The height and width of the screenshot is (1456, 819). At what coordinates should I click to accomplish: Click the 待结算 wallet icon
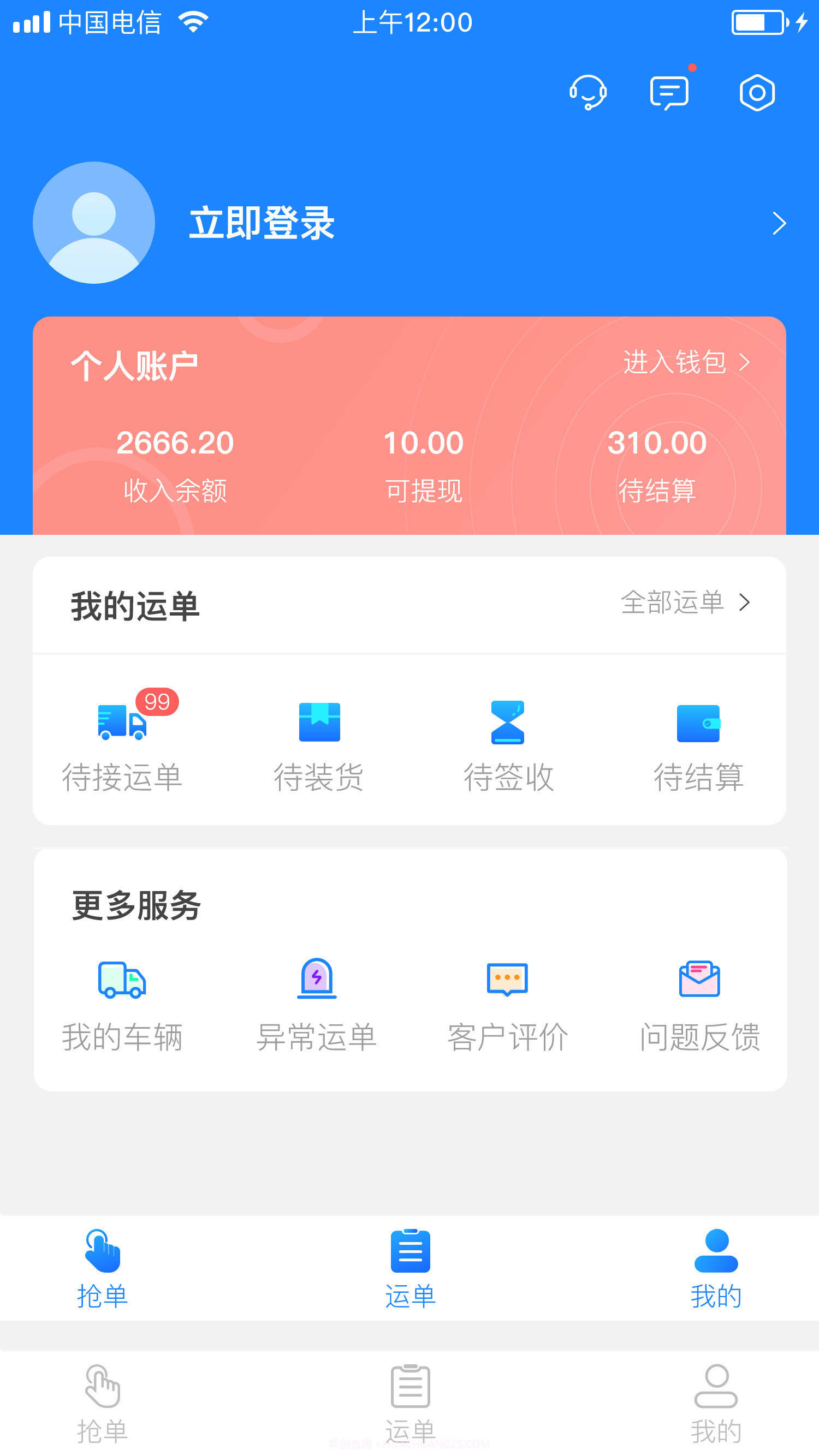click(x=699, y=725)
